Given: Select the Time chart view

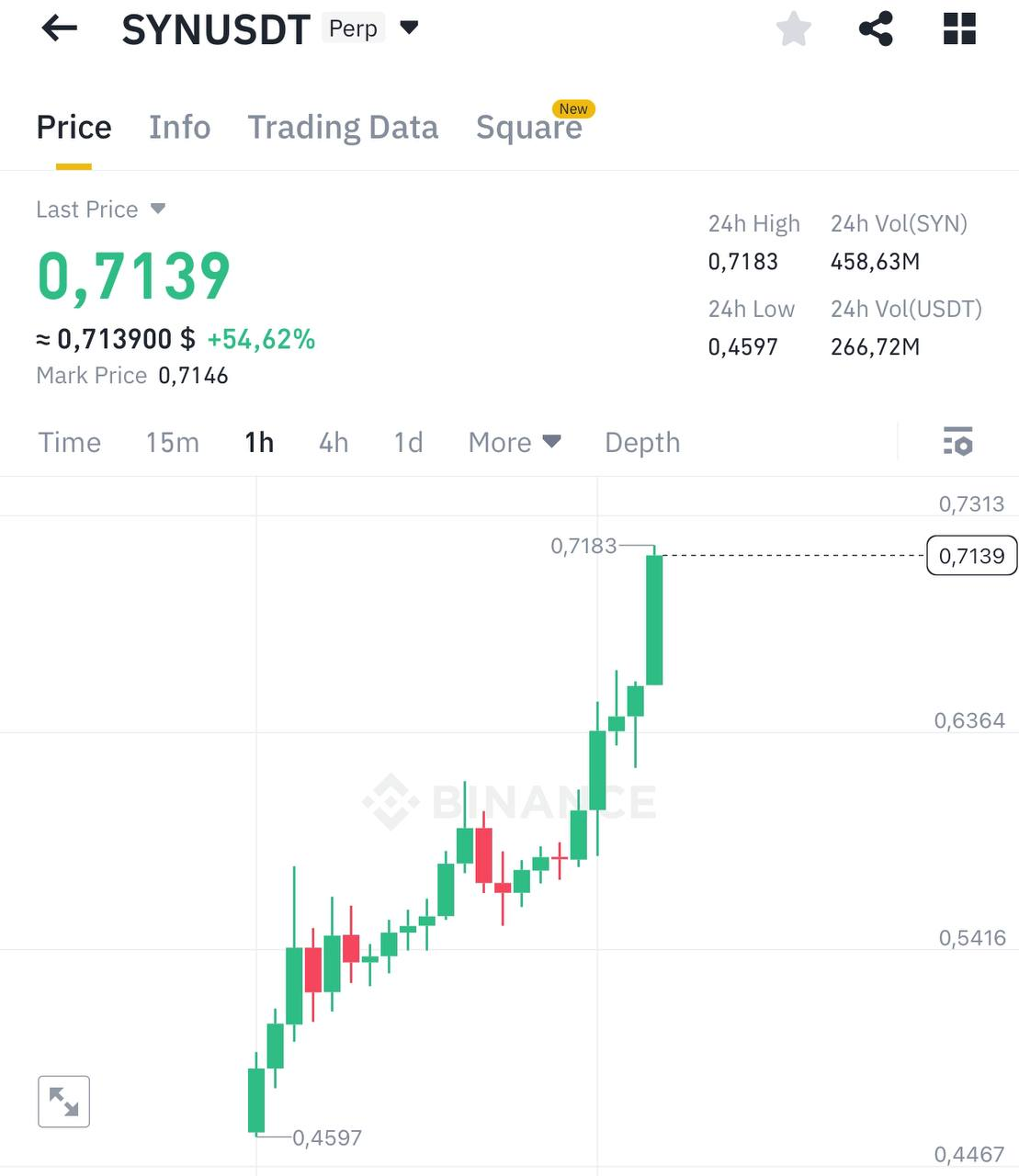Looking at the screenshot, I should 70,443.
